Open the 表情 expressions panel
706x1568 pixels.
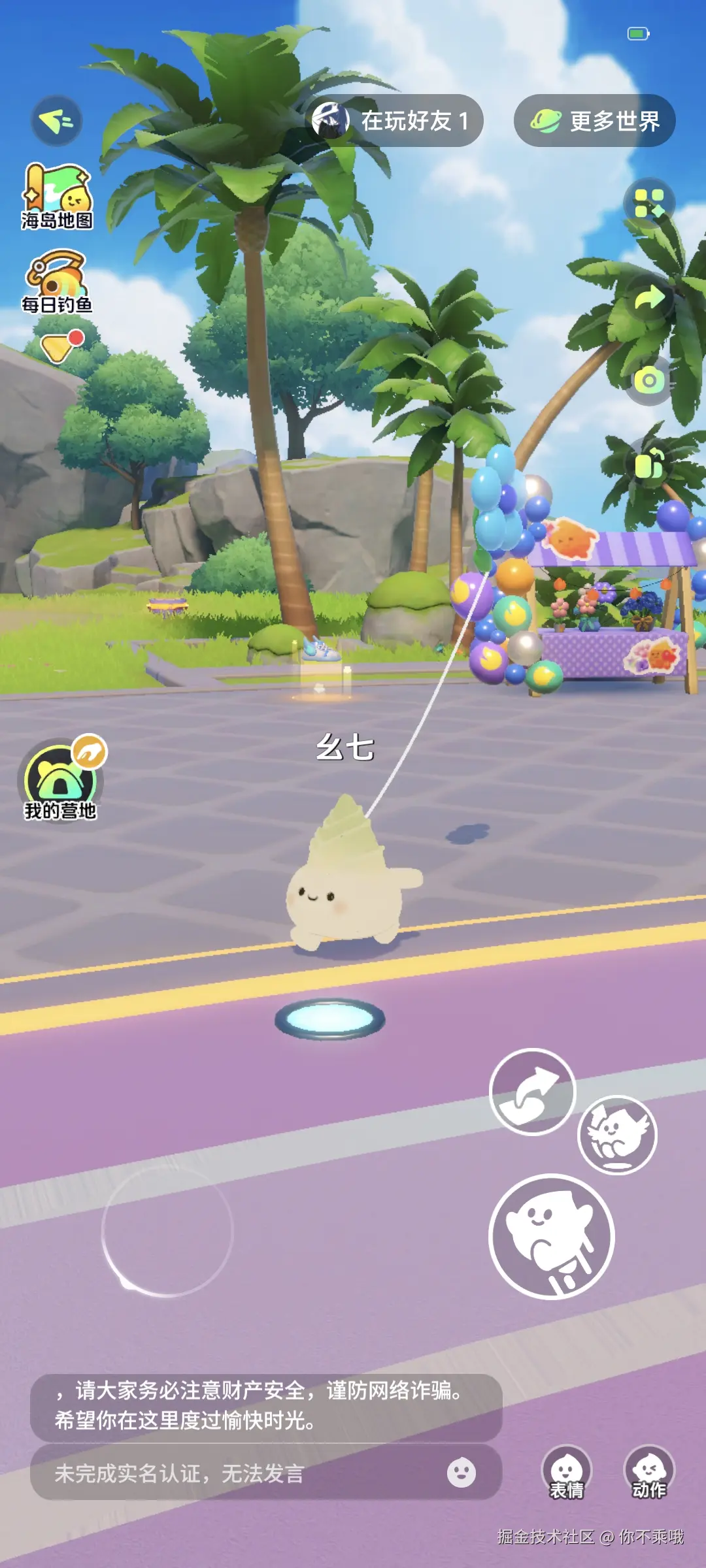point(566,1473)
